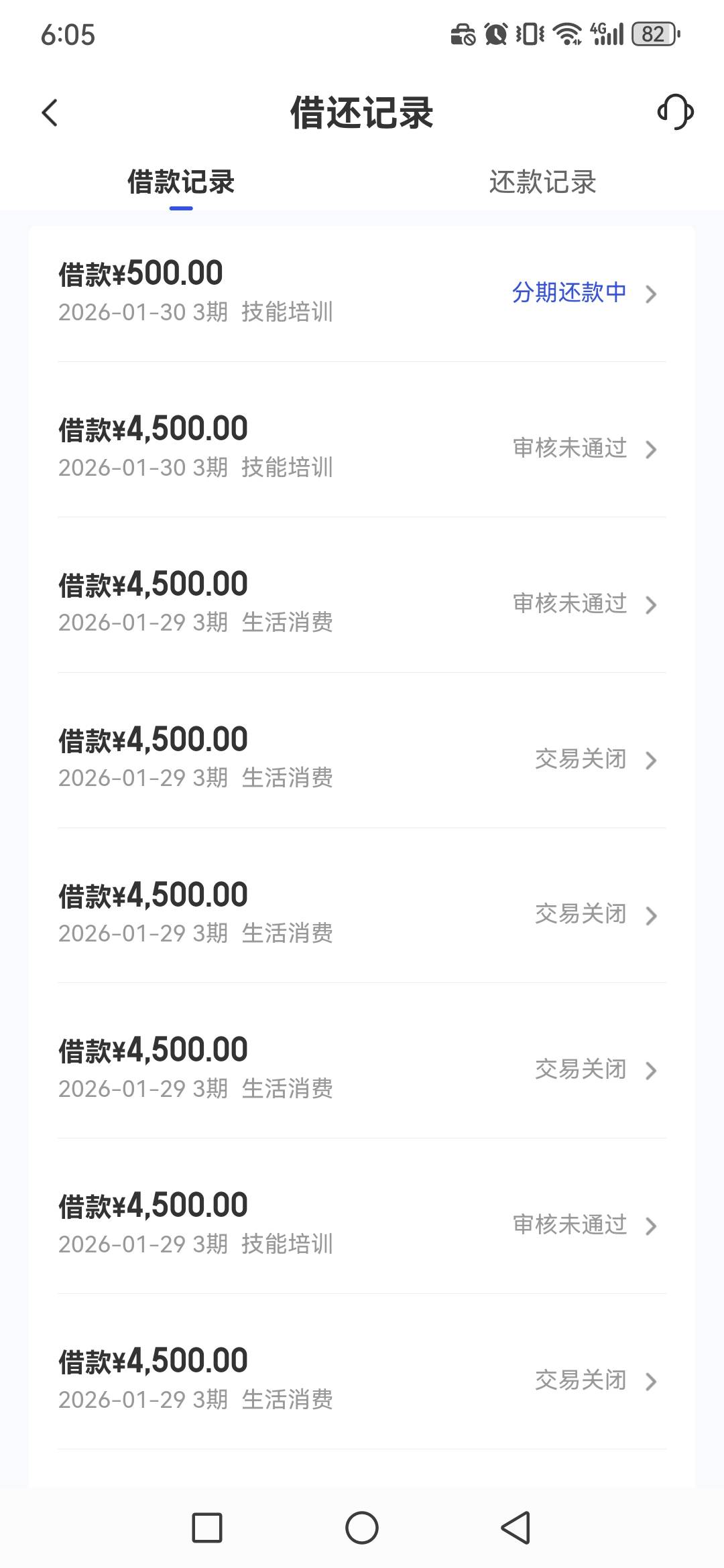Image resolution: width=724 pixels, height=1568 pixels.
Task: Open recent apps from the navigation bar
Action: pyautogui.click(x=207, y=1528)
